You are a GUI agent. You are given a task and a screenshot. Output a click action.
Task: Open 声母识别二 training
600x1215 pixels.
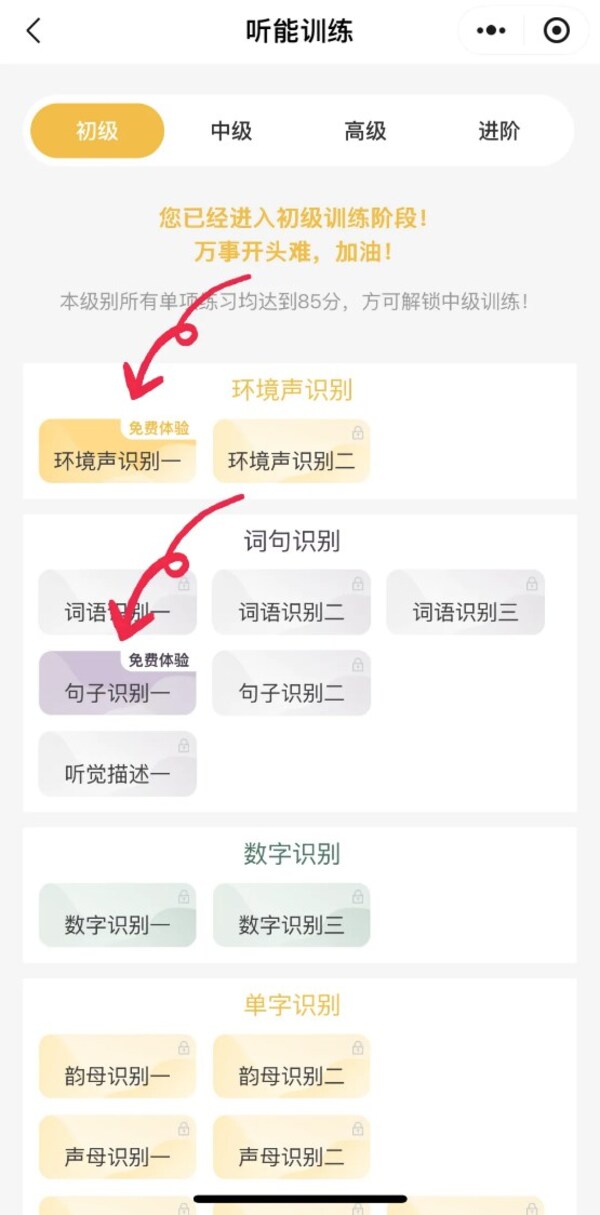pos(291,1148)
